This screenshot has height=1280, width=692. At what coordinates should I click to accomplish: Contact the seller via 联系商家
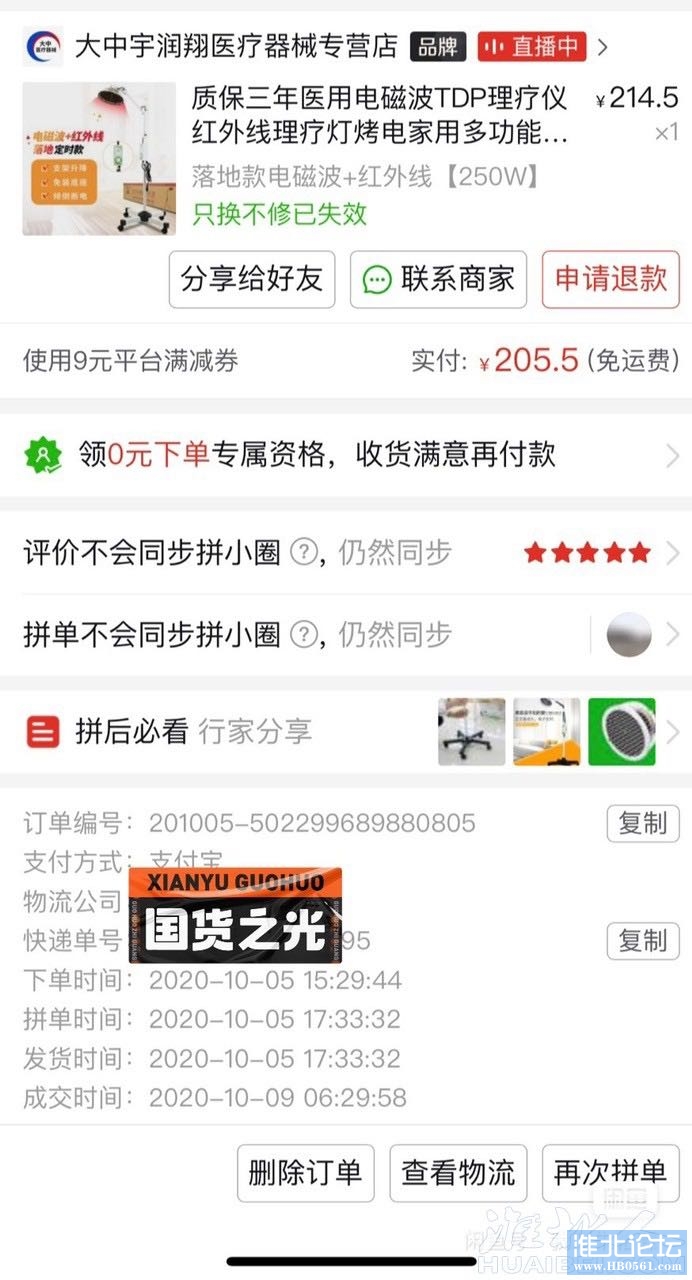pos(438,279)
